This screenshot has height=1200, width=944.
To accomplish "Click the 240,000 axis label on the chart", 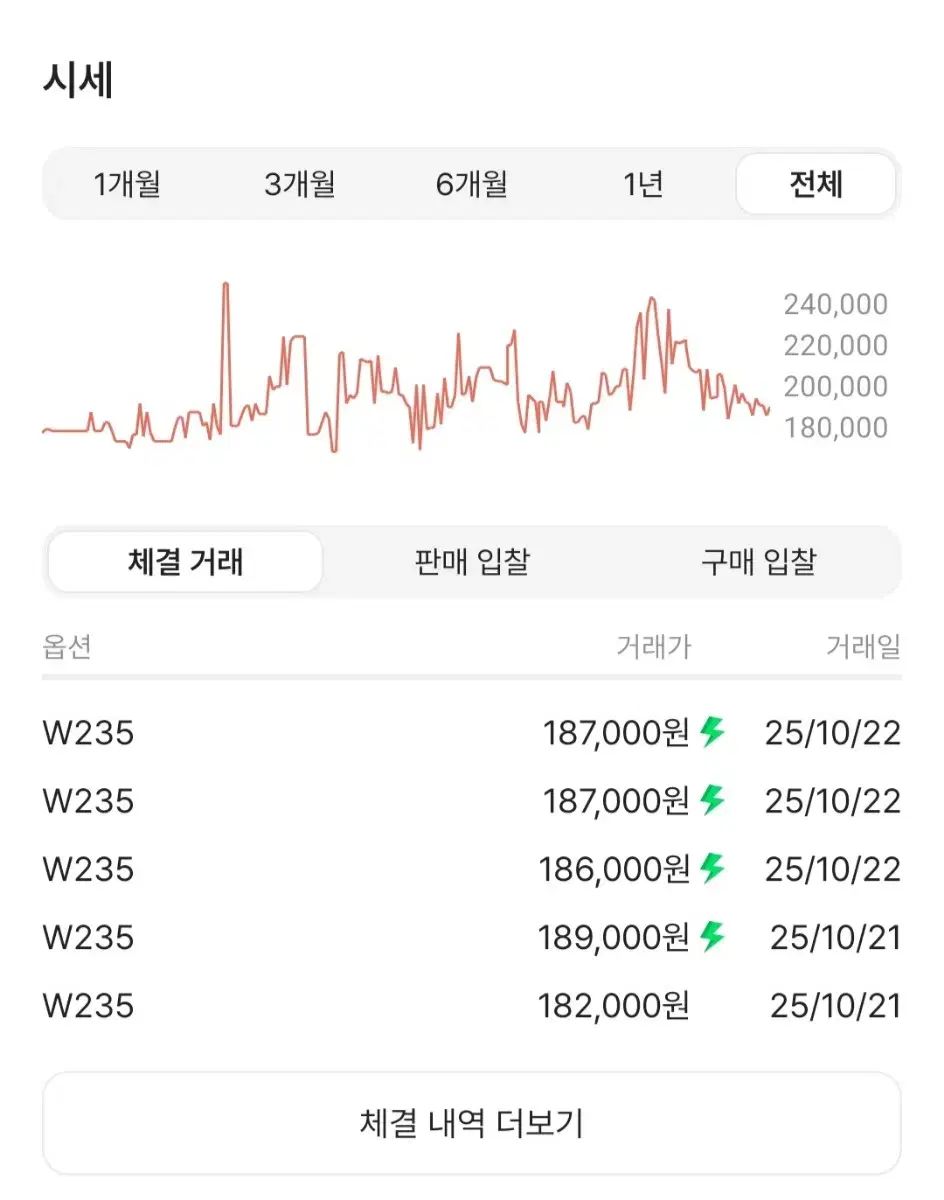I will 834,304.
